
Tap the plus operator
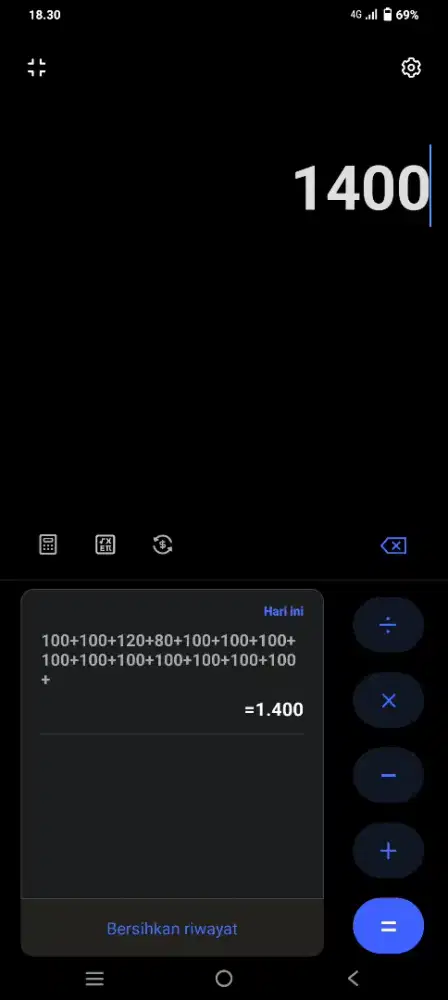pyautogui.click(x=388, y=851)
